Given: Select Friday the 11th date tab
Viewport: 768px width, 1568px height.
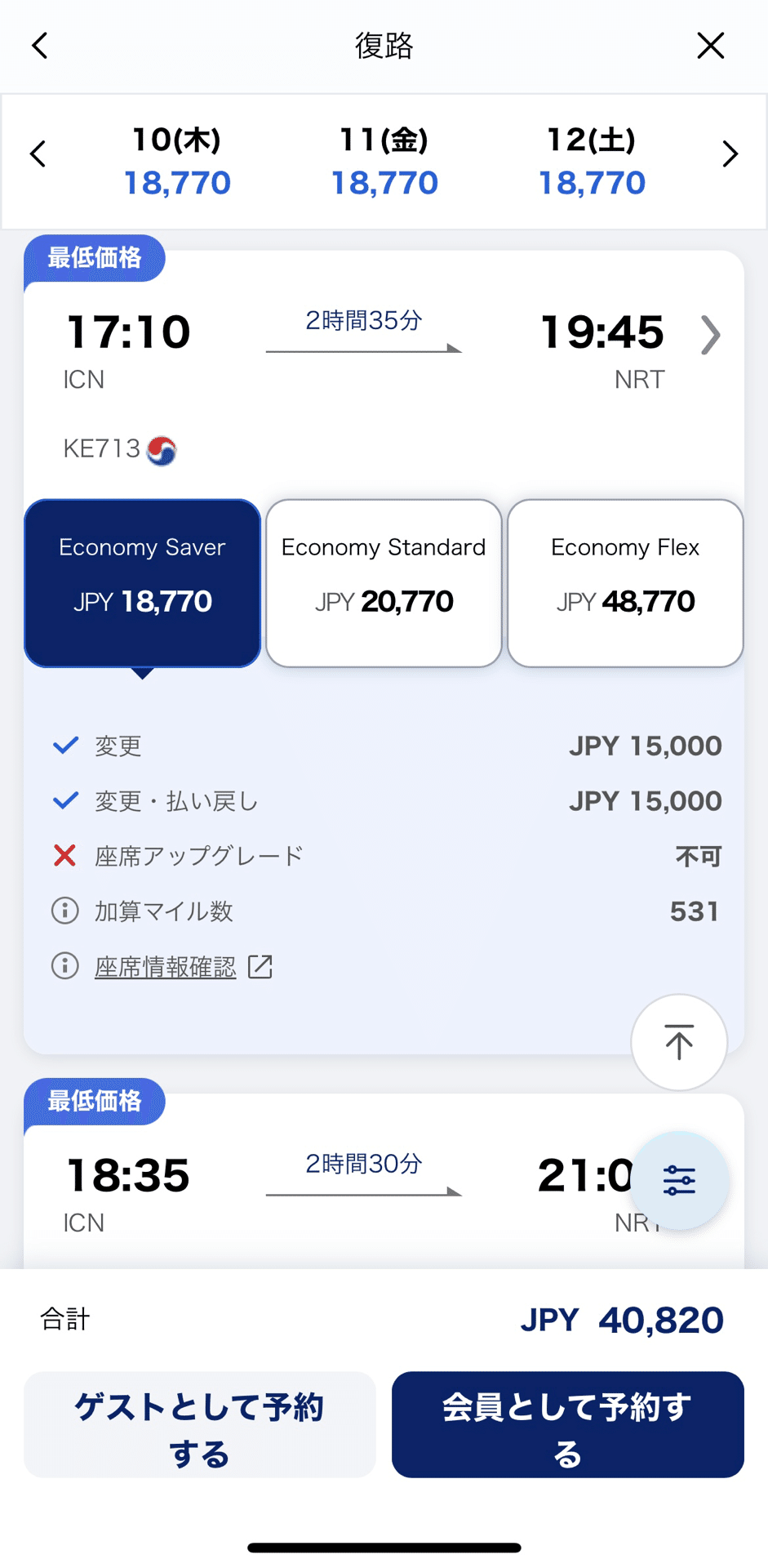Looking at the screenshot, I should (x=384, y=162).
